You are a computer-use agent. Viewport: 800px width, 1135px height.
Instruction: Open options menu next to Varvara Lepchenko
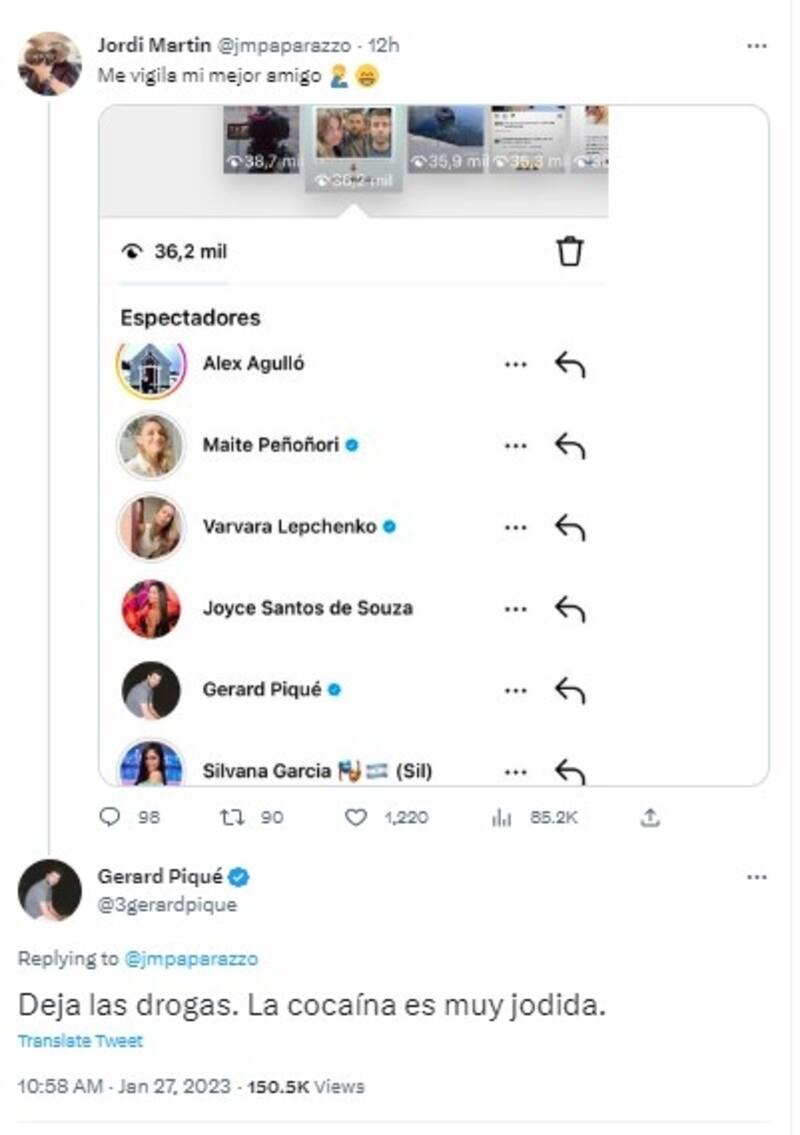(x=515, y=526)
